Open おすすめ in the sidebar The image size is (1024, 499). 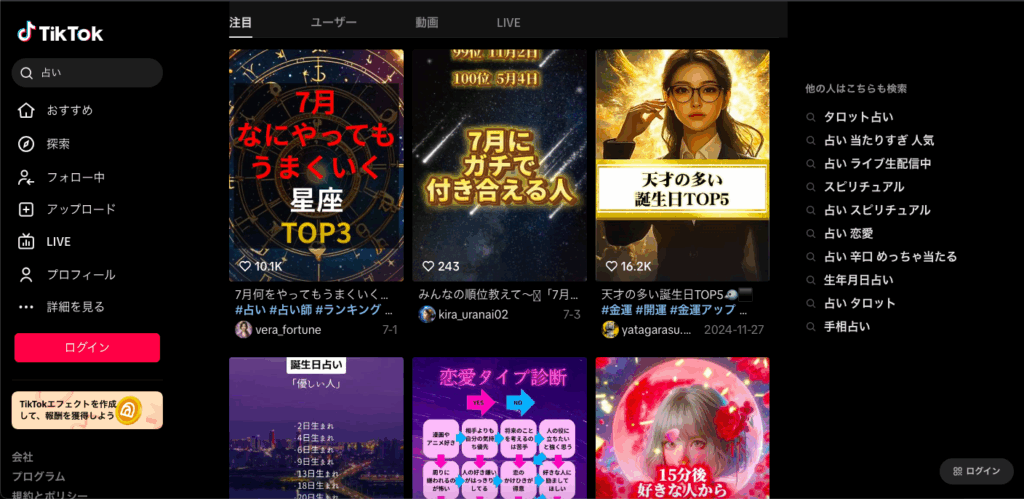tap(69, 110)
